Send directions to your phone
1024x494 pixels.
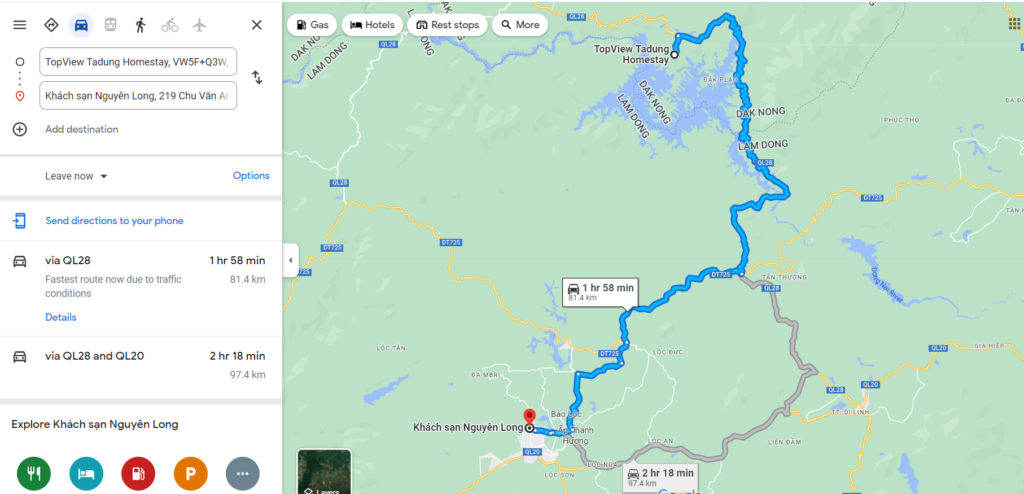coord(114,221)
